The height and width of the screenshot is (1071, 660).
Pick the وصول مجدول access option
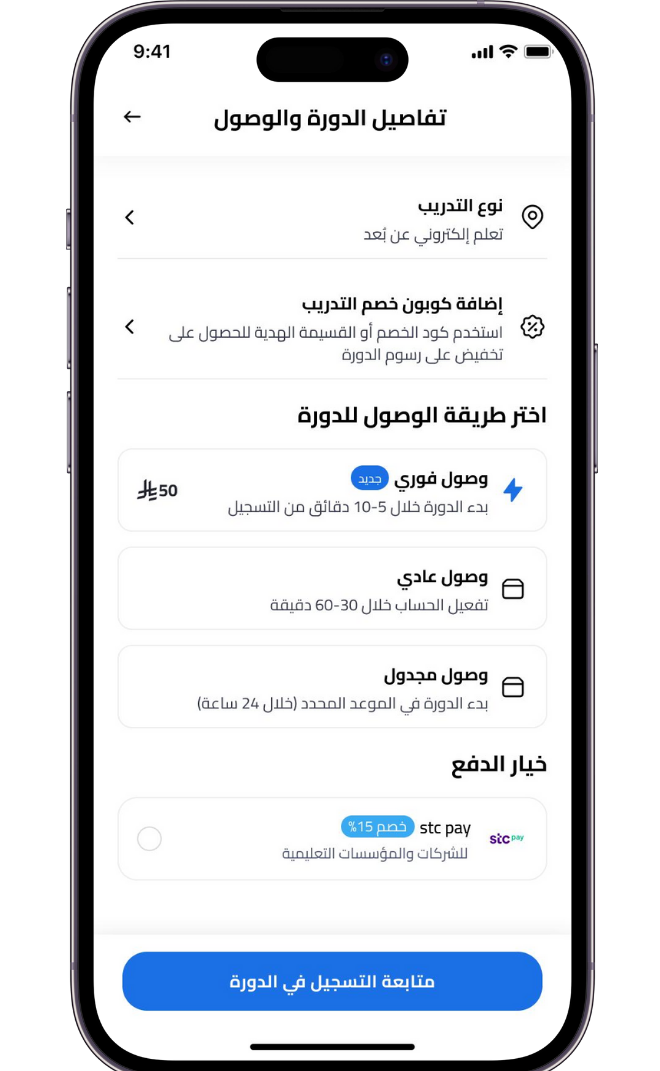332,686
